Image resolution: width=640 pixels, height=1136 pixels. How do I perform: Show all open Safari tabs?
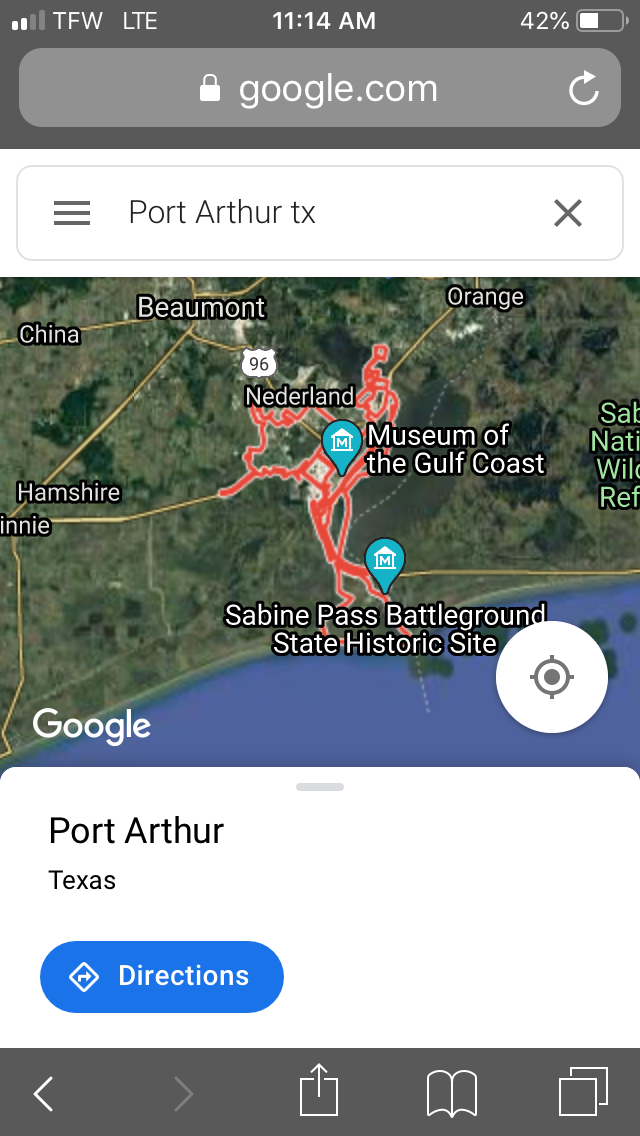583,1091
